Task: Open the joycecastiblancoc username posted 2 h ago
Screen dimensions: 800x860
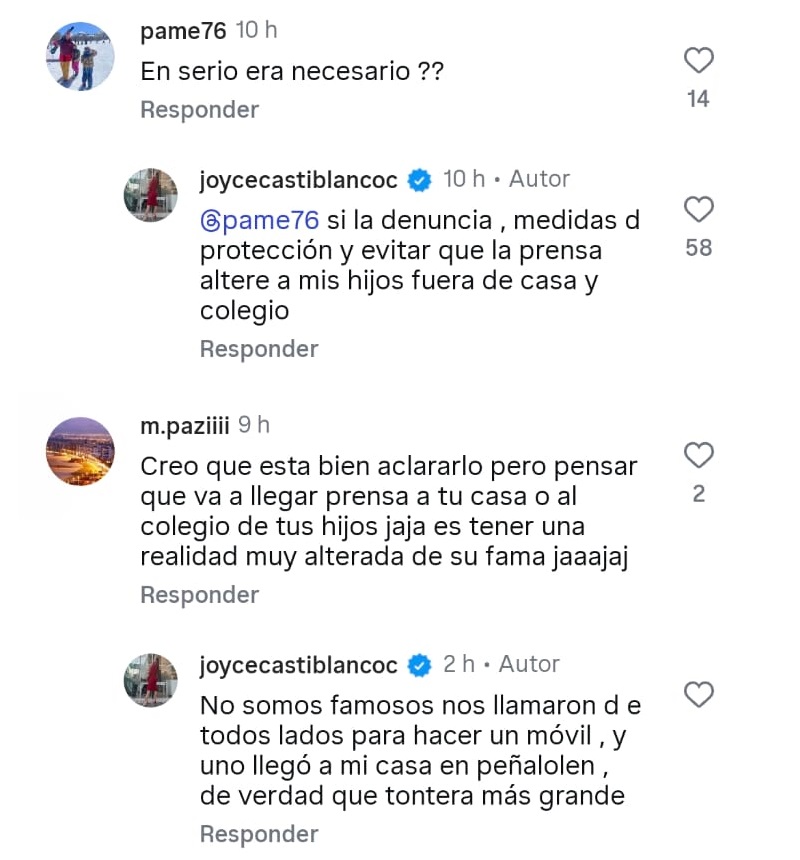Action: [298, 664]
